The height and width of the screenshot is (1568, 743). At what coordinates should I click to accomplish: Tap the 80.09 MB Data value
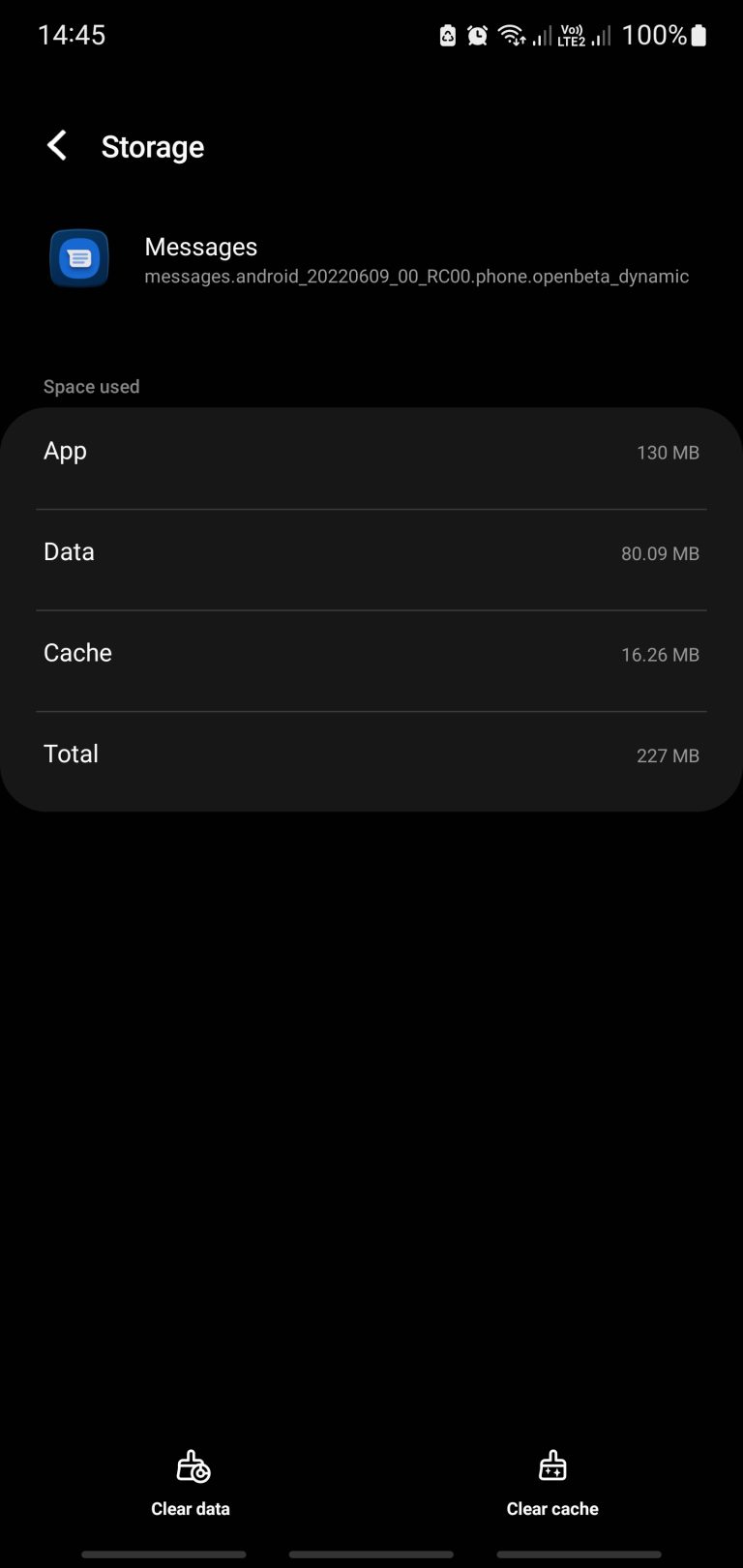pyautogui.click(x=660, y=553)
